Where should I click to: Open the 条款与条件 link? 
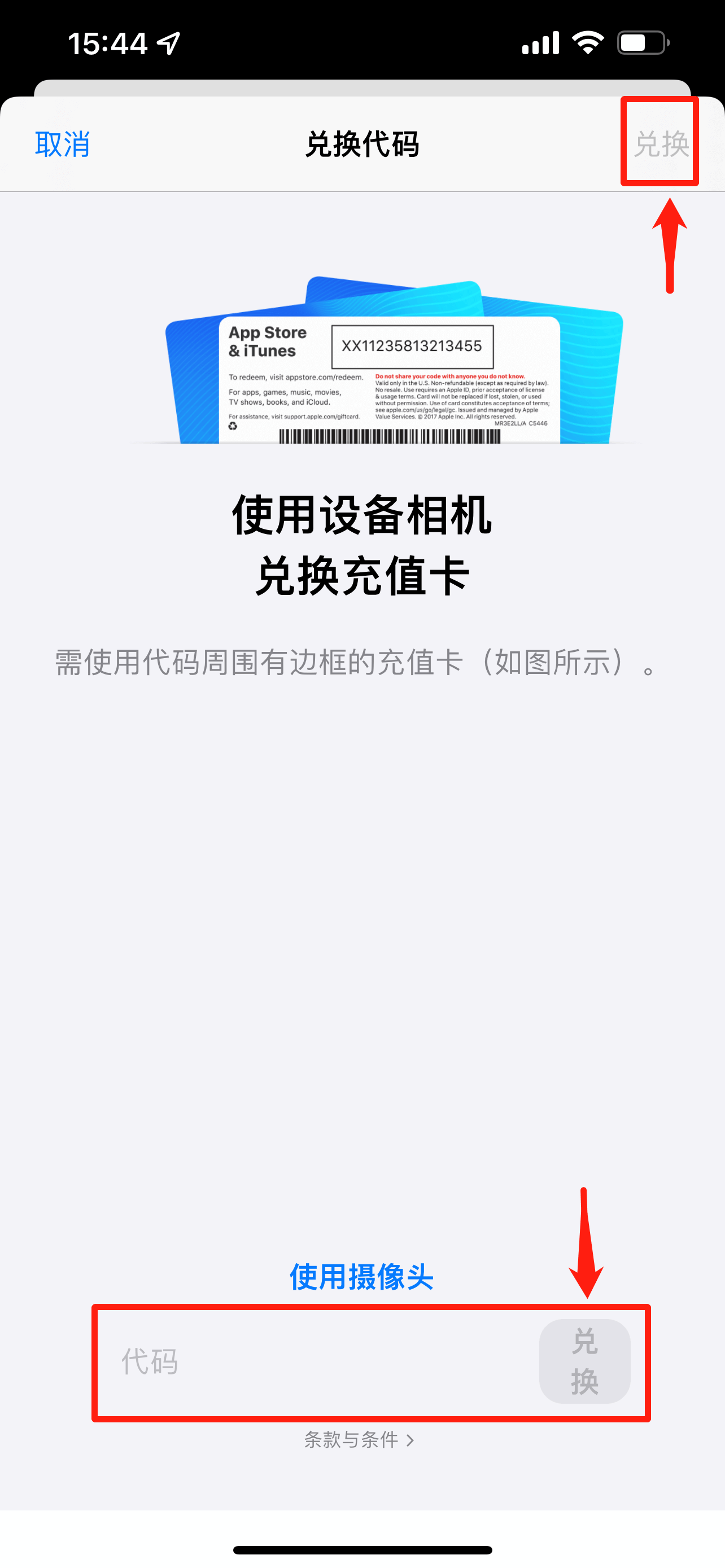[x=359, y=1439]
